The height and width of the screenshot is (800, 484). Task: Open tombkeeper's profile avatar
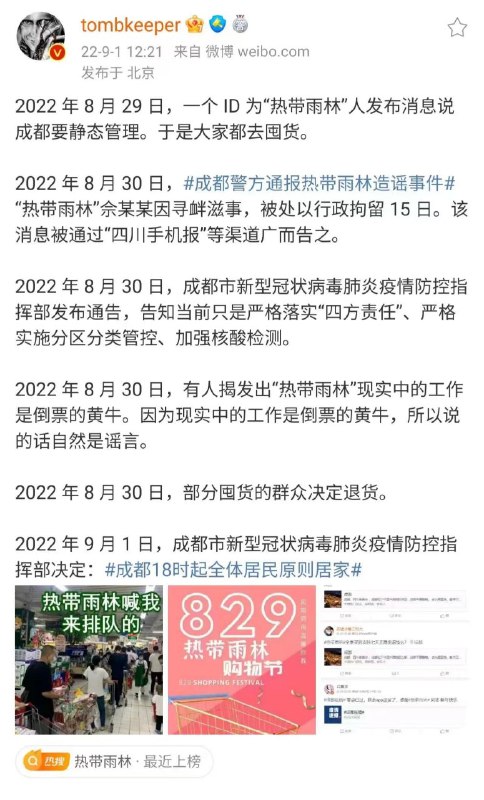[x=41, y=36]
